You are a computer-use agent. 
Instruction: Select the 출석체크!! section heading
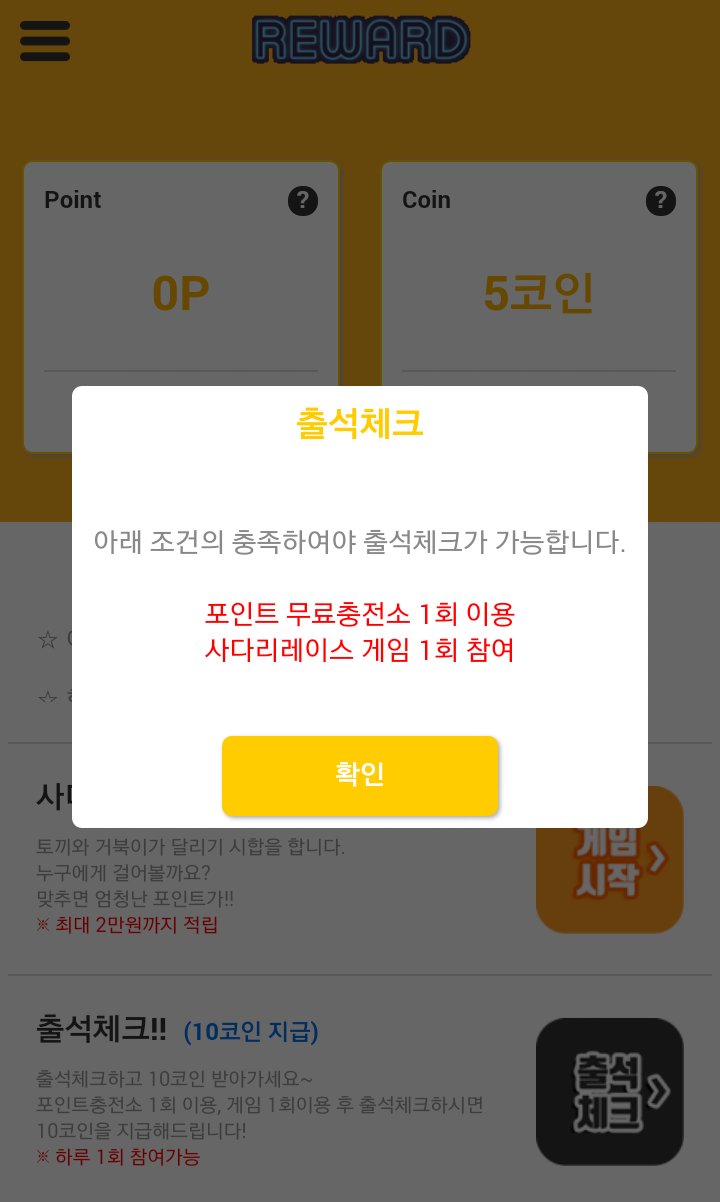coord(100,1031)
